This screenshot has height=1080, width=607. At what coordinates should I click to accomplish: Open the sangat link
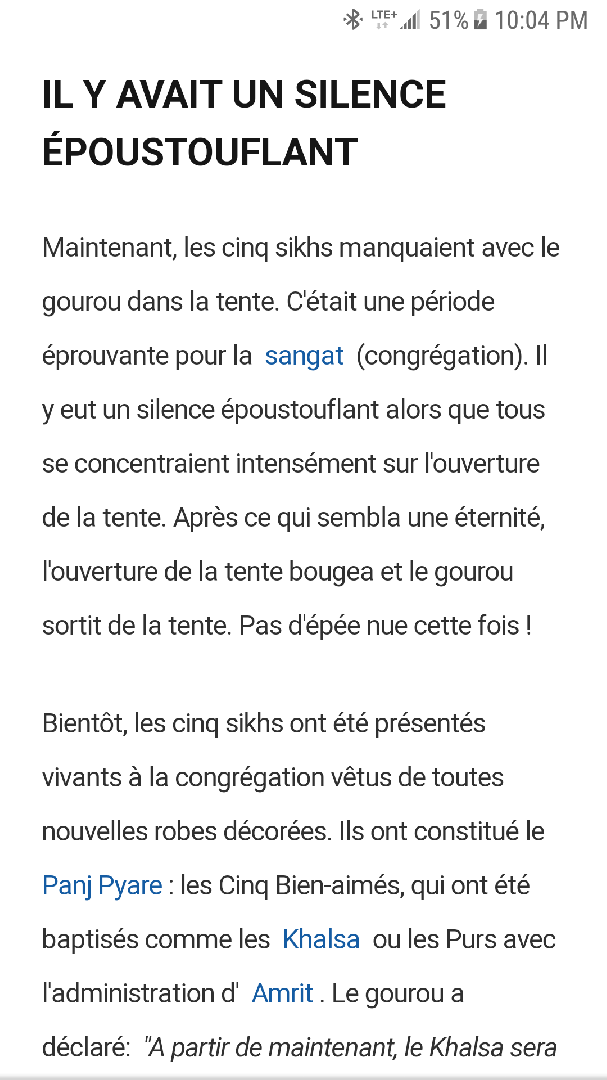(x=304, y=356)
